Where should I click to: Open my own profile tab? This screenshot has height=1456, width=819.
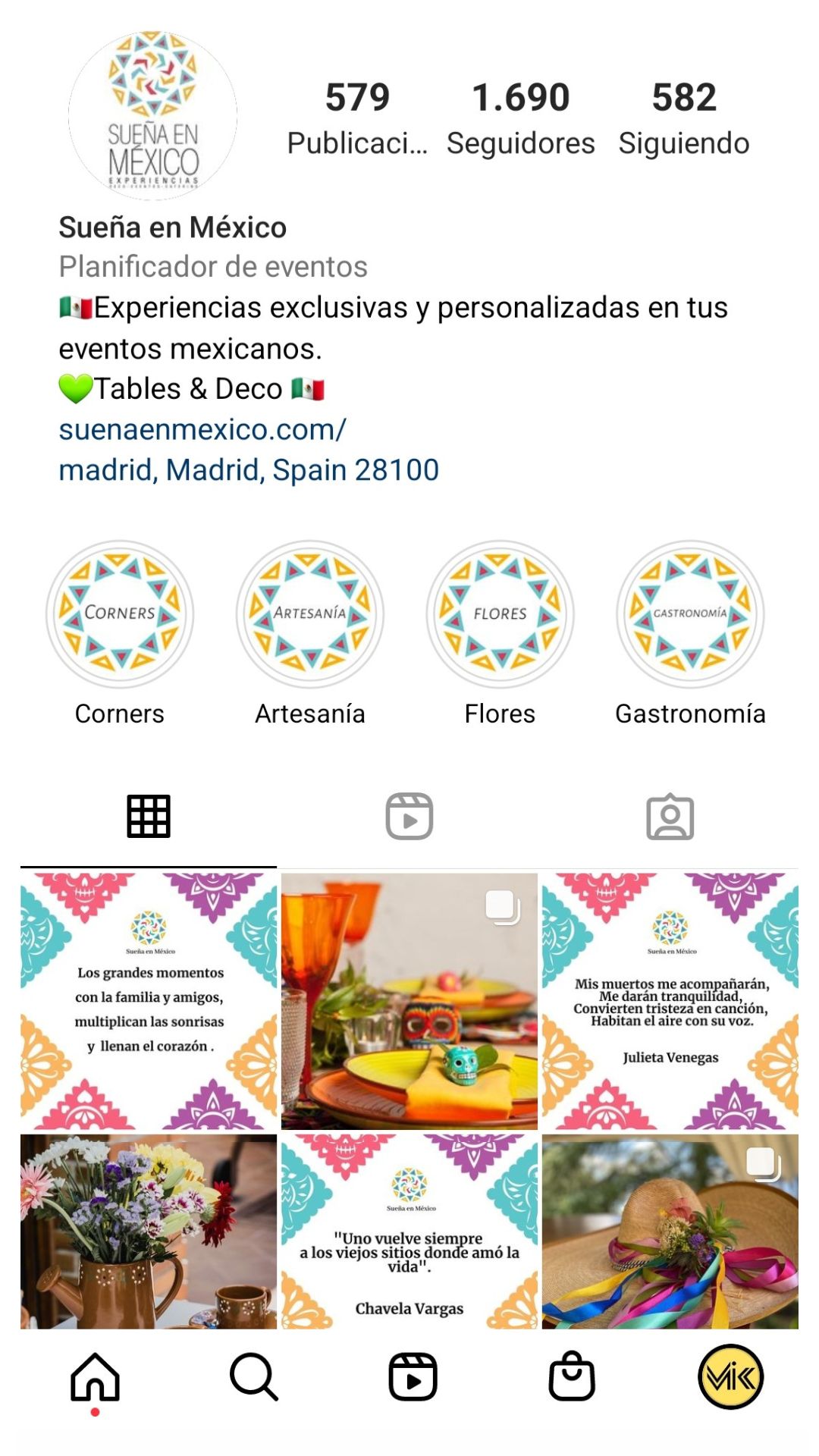click(730, 1376)
